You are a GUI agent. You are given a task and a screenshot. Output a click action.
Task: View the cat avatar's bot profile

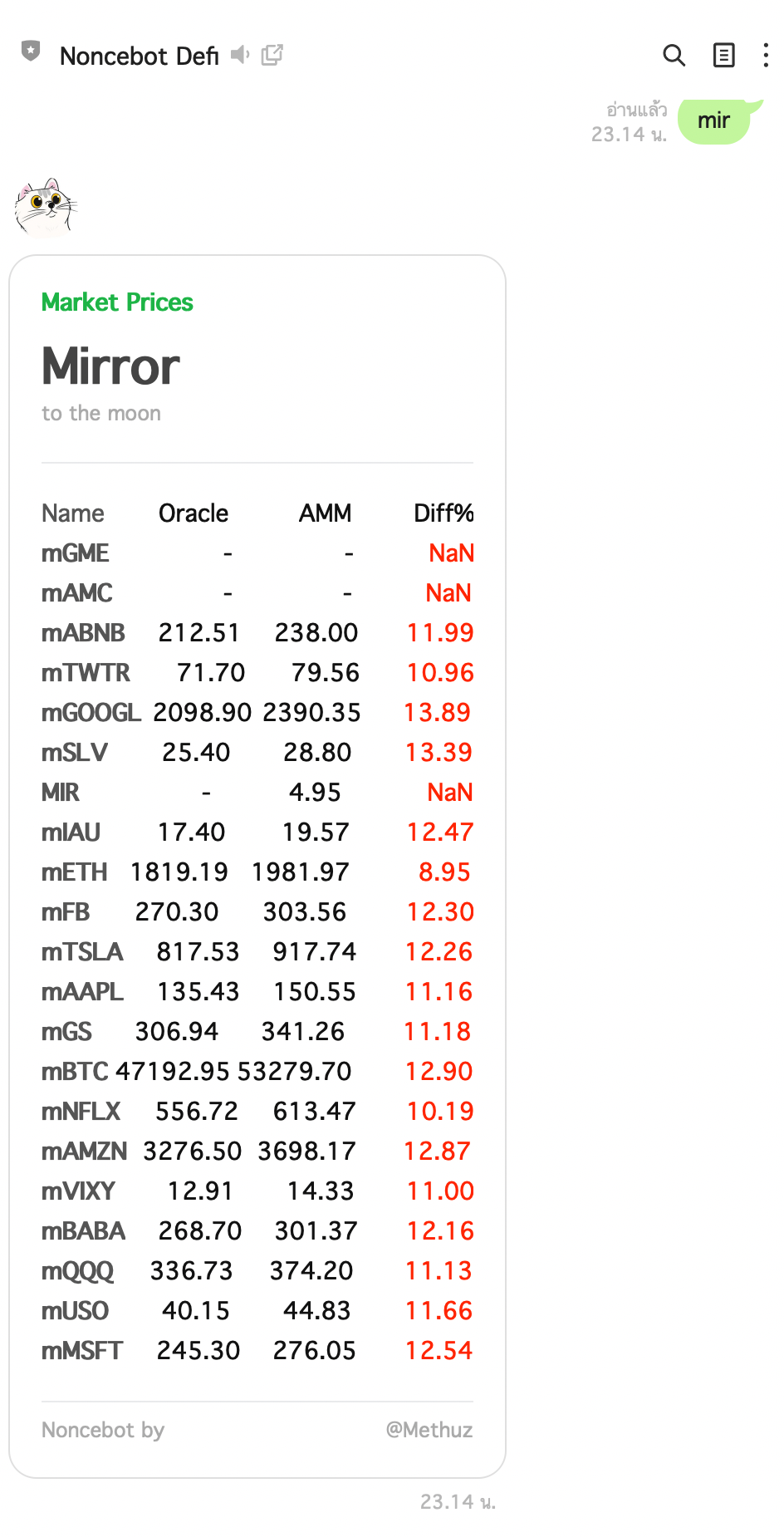(x=45, y=208)
